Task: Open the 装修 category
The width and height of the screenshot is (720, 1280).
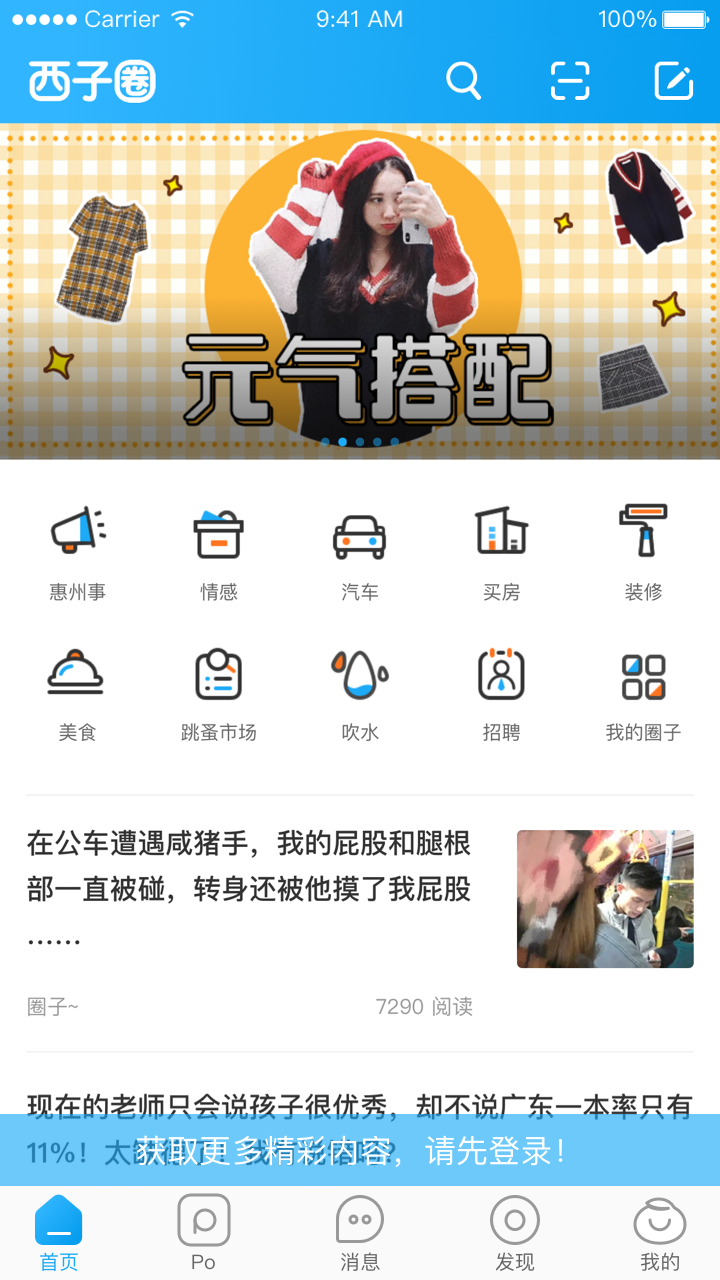Action: click(x=643, y=552)
